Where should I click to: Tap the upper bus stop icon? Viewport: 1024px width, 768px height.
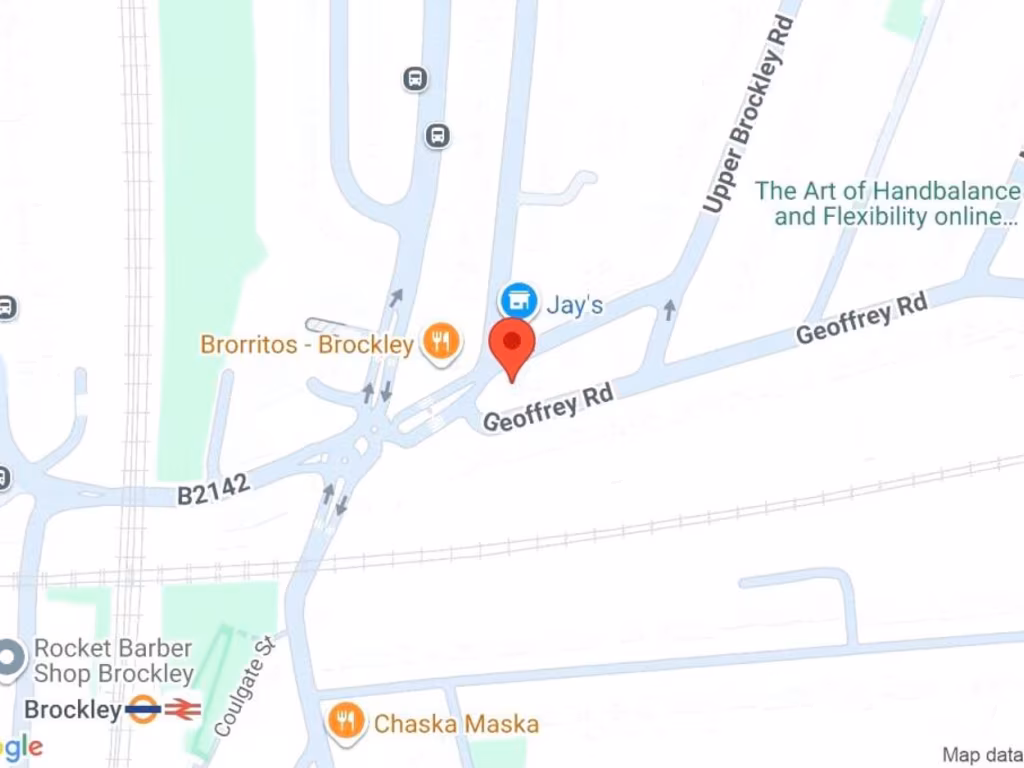pyautogui.click(x=415, y=79)
